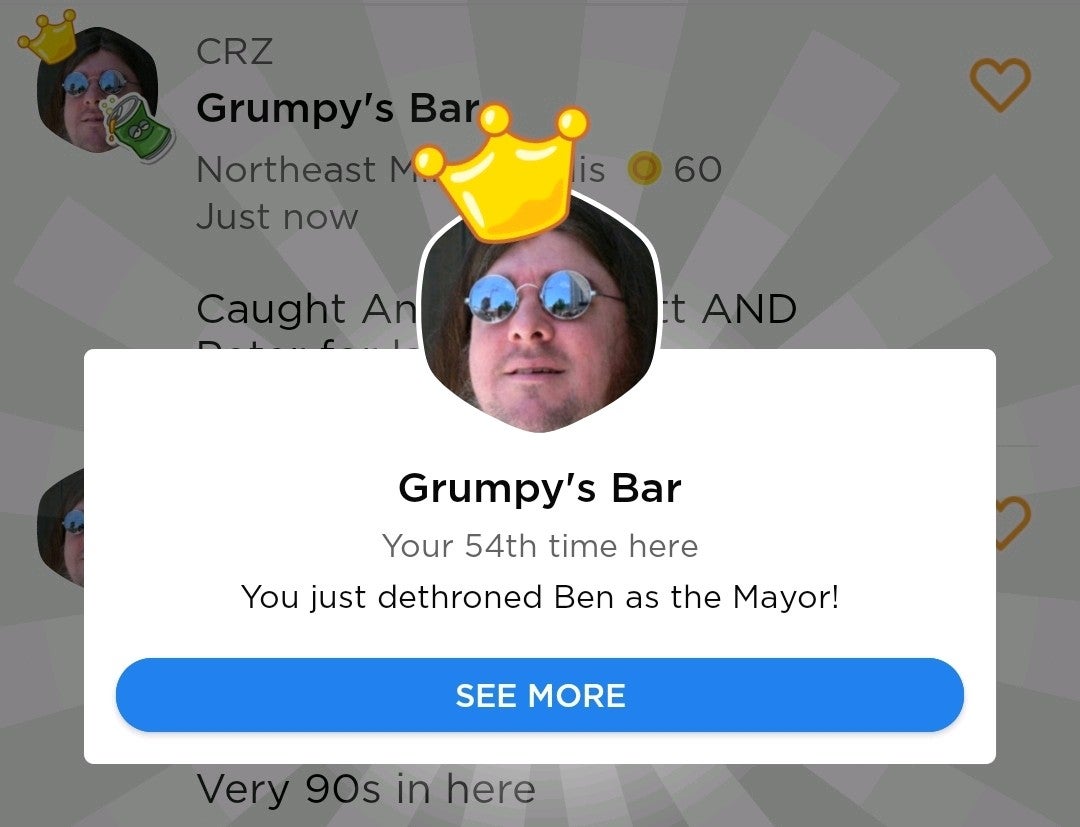Like CRZ's Grumpy's Bar check-in

999,84
